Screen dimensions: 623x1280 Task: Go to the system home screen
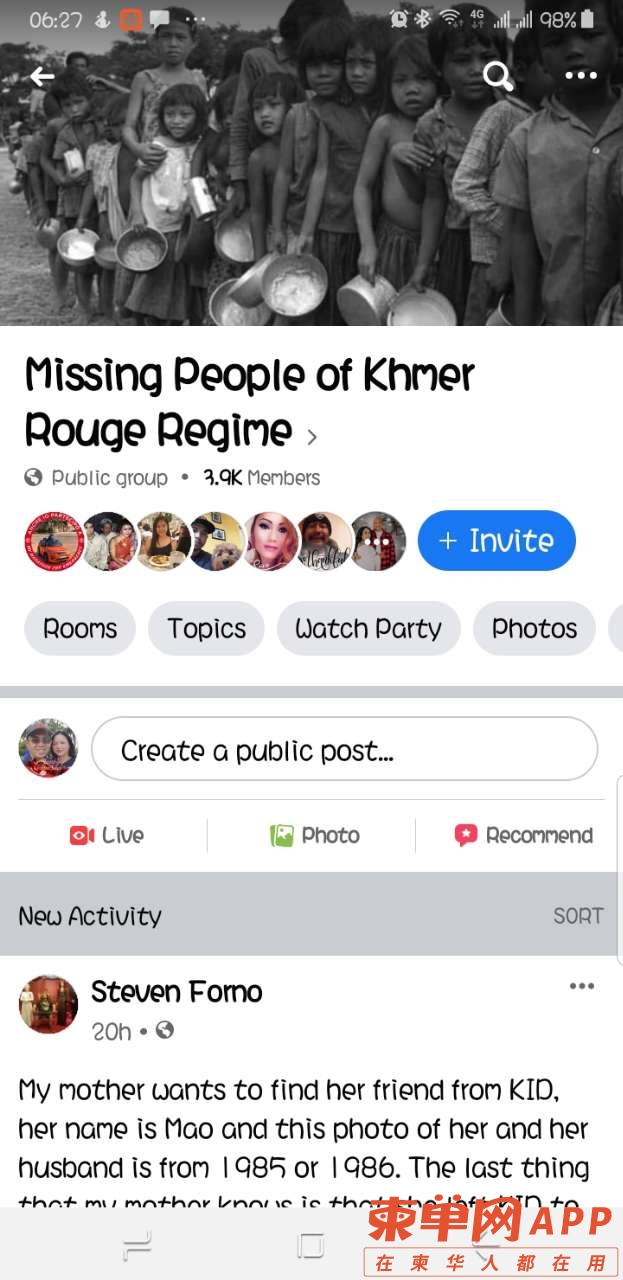tap(311, 1246)
